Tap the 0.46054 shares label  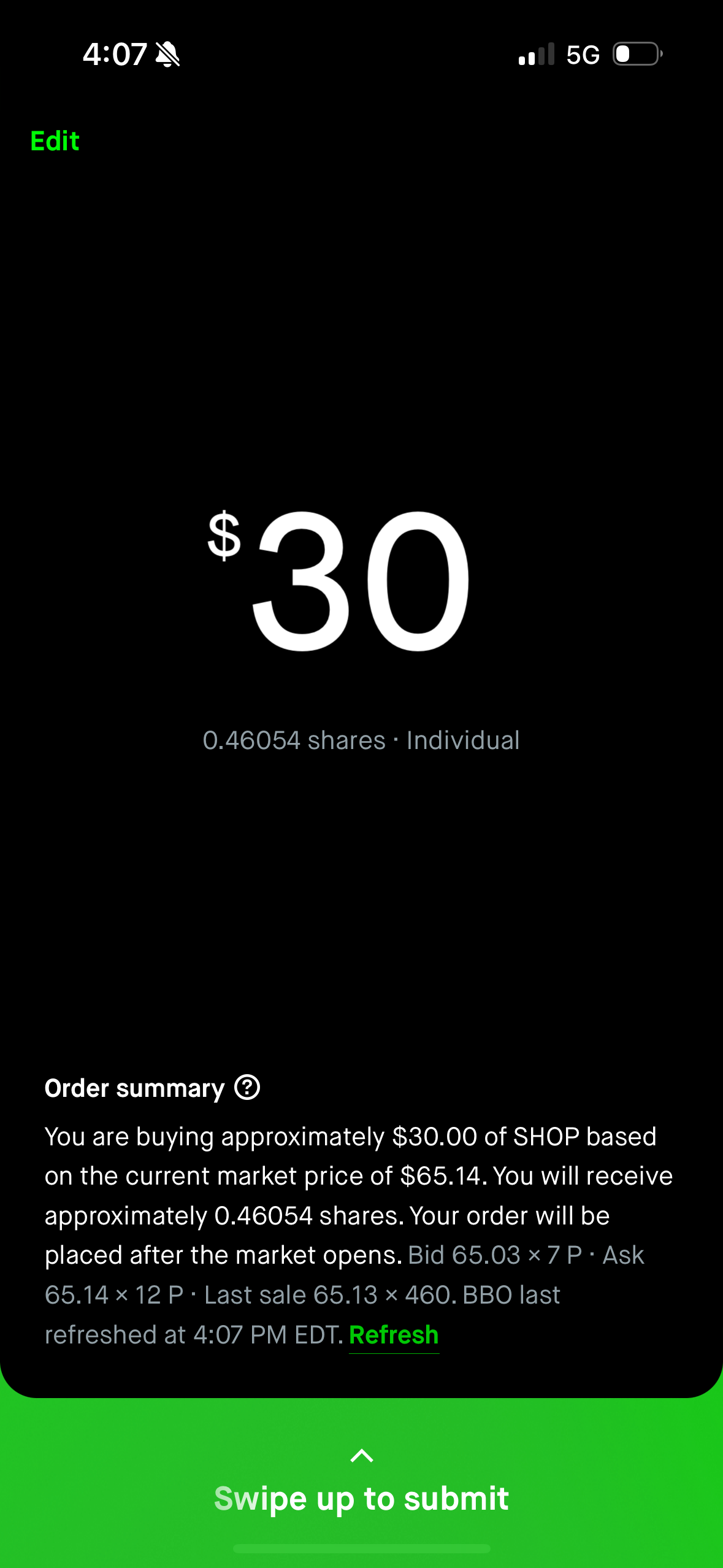coord(290,740)
